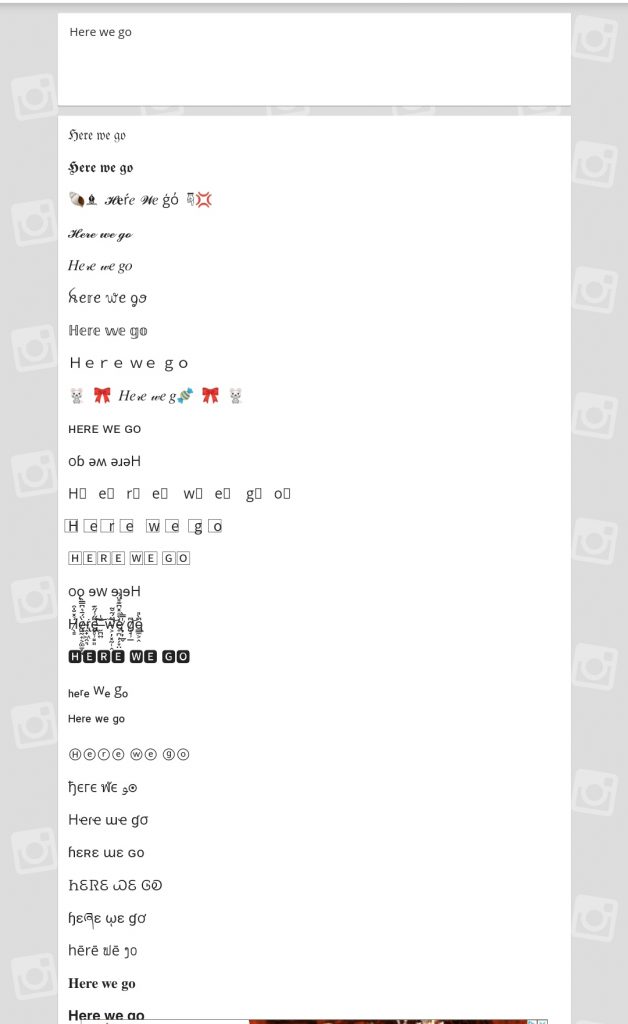Select the first gothic fraktur Here we go style

(97, 135)
